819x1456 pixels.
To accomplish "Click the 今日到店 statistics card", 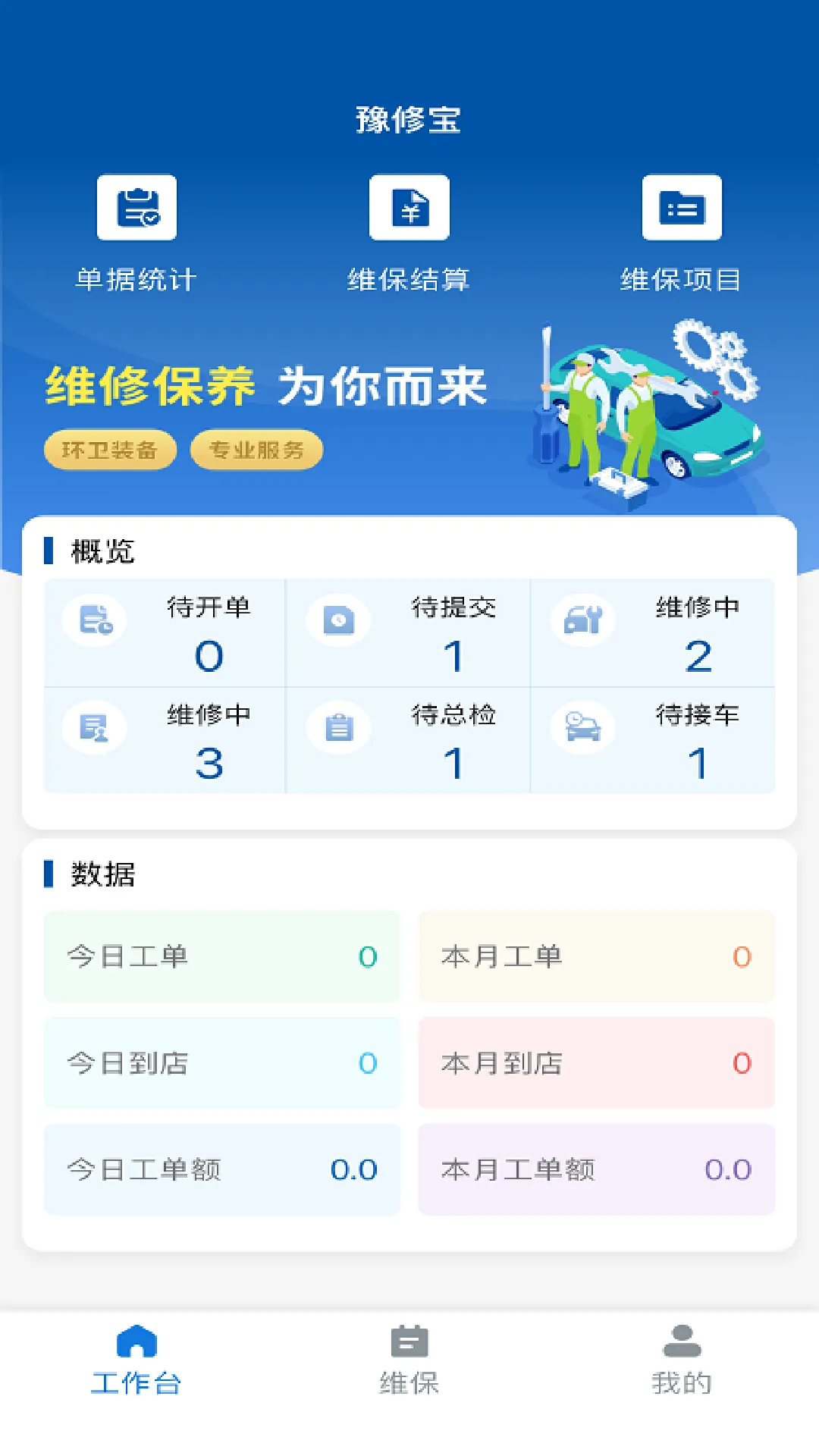I will (221, 1063).
